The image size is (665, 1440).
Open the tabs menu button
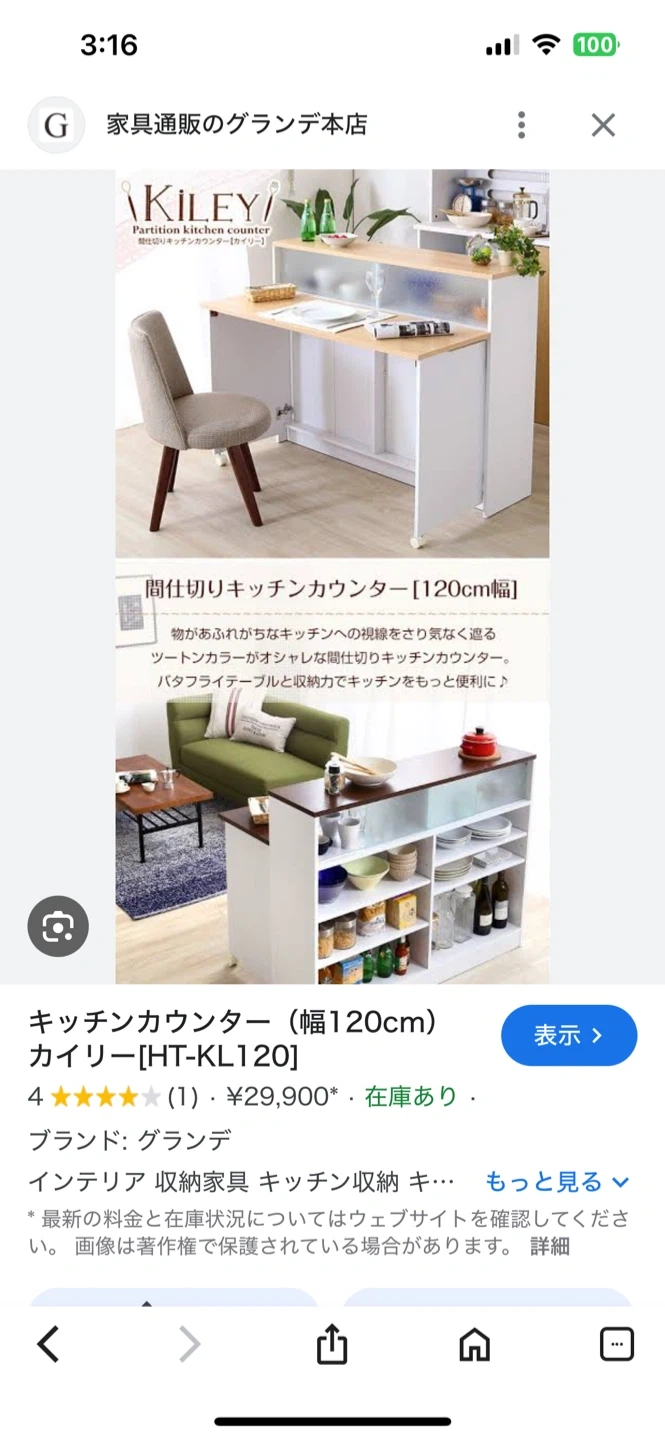pyautogui.click(x=617, y=1345)
